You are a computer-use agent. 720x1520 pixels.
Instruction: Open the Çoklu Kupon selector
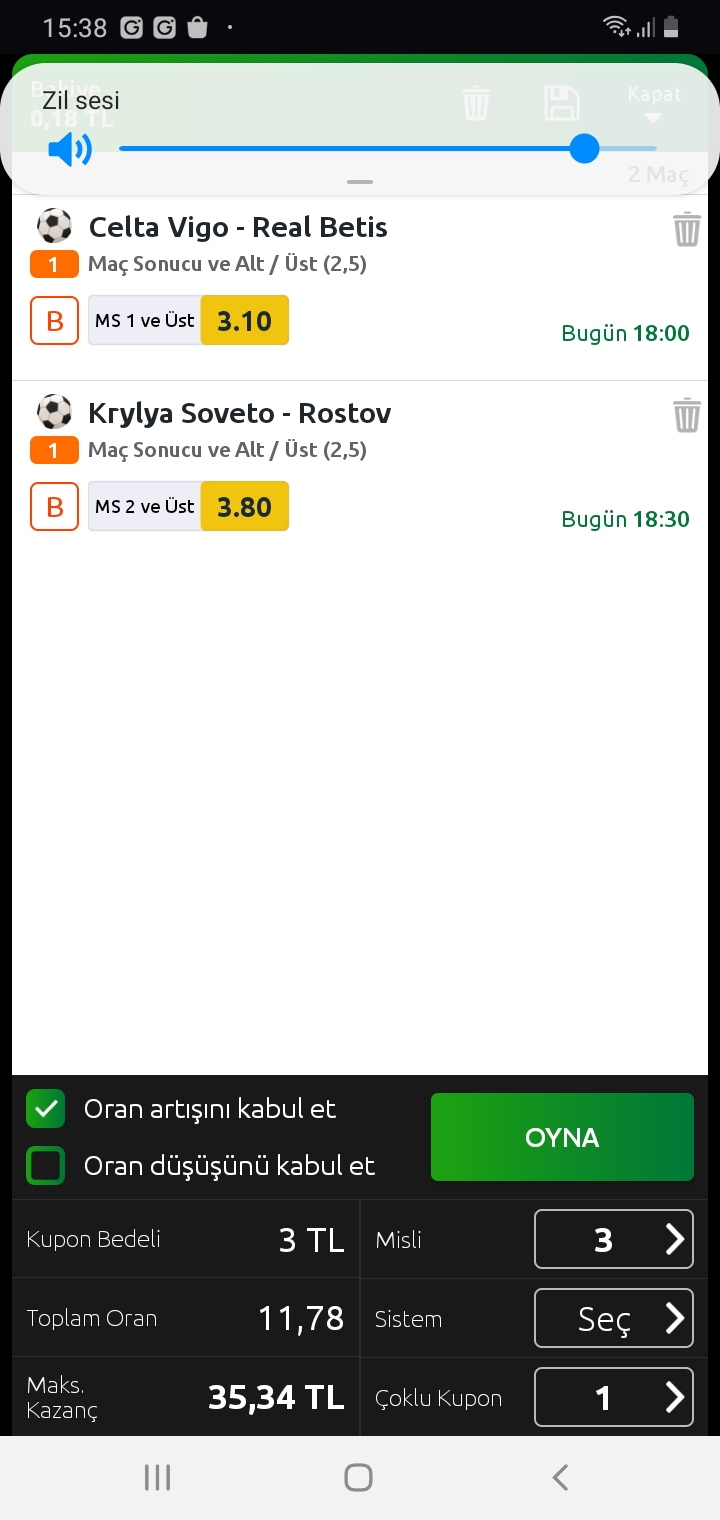(613, 1397)
